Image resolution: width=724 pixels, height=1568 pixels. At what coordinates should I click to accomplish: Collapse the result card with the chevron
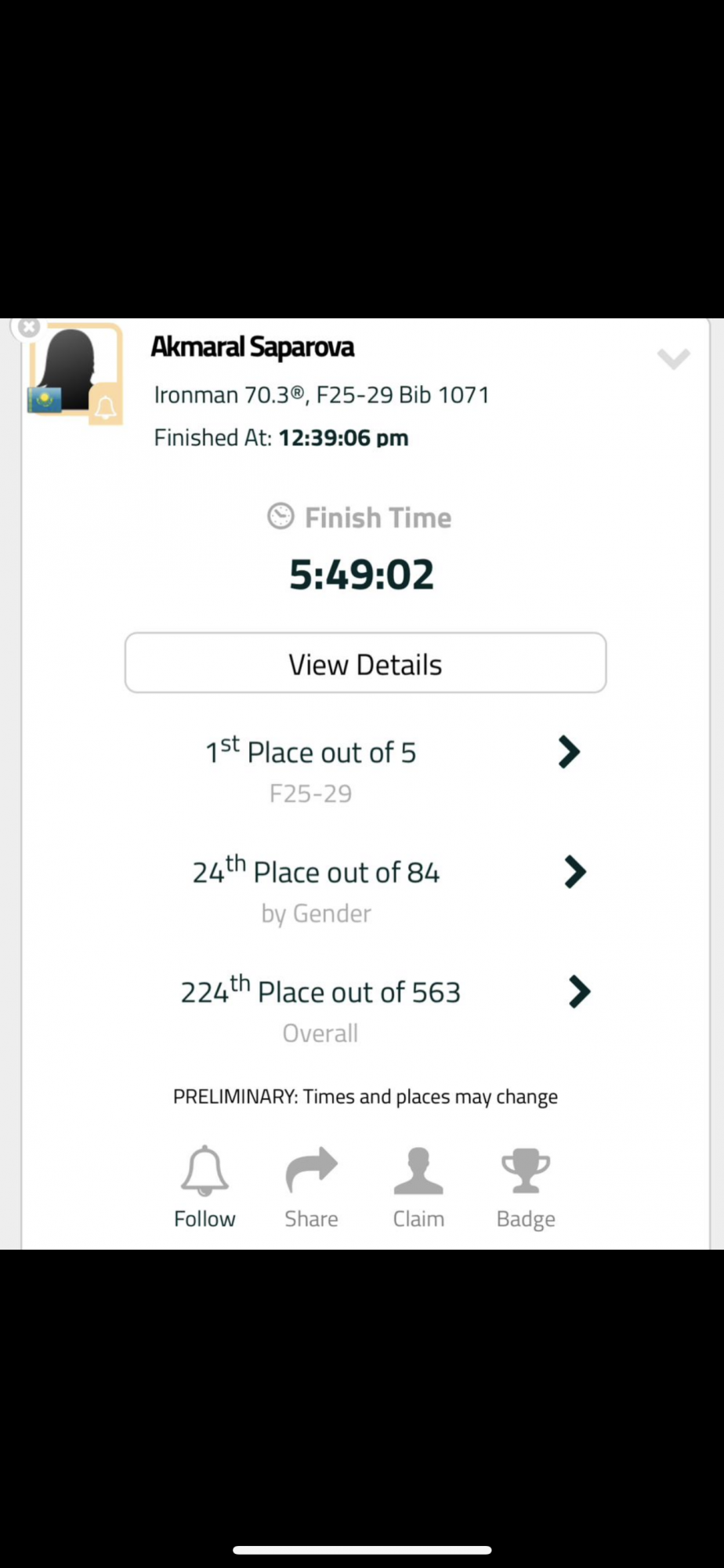(x=673, y=359)
